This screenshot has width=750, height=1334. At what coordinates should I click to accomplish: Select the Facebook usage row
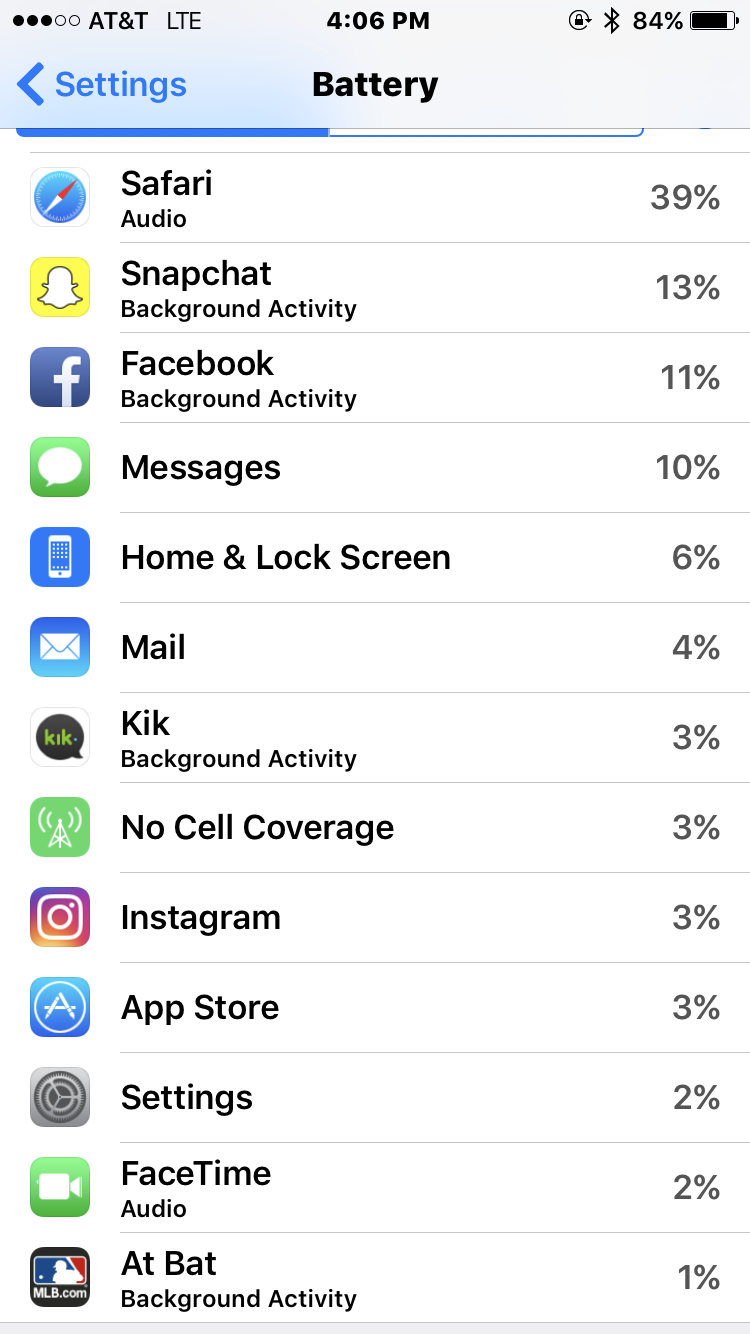375,378
